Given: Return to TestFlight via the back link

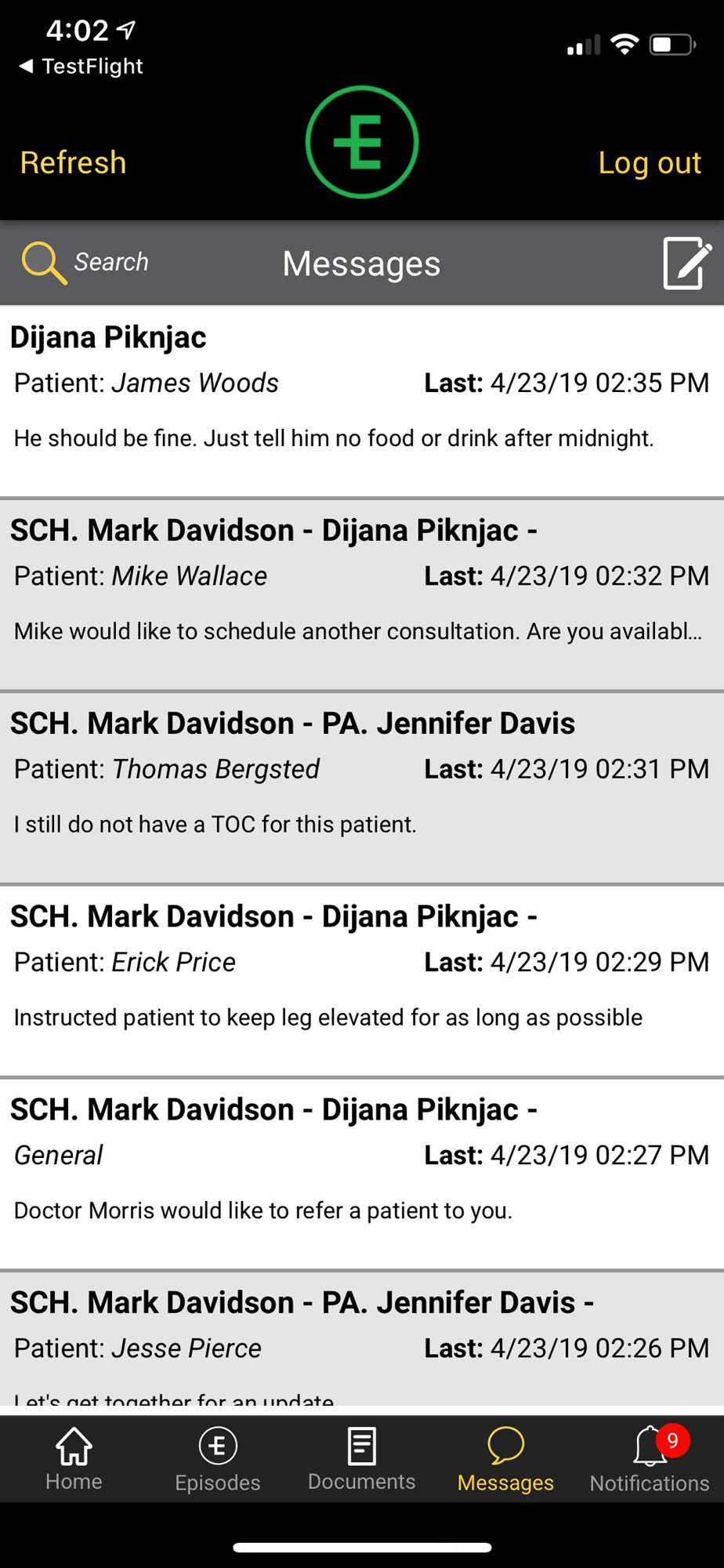Looking at the screenshot, I should coord(81,66).
